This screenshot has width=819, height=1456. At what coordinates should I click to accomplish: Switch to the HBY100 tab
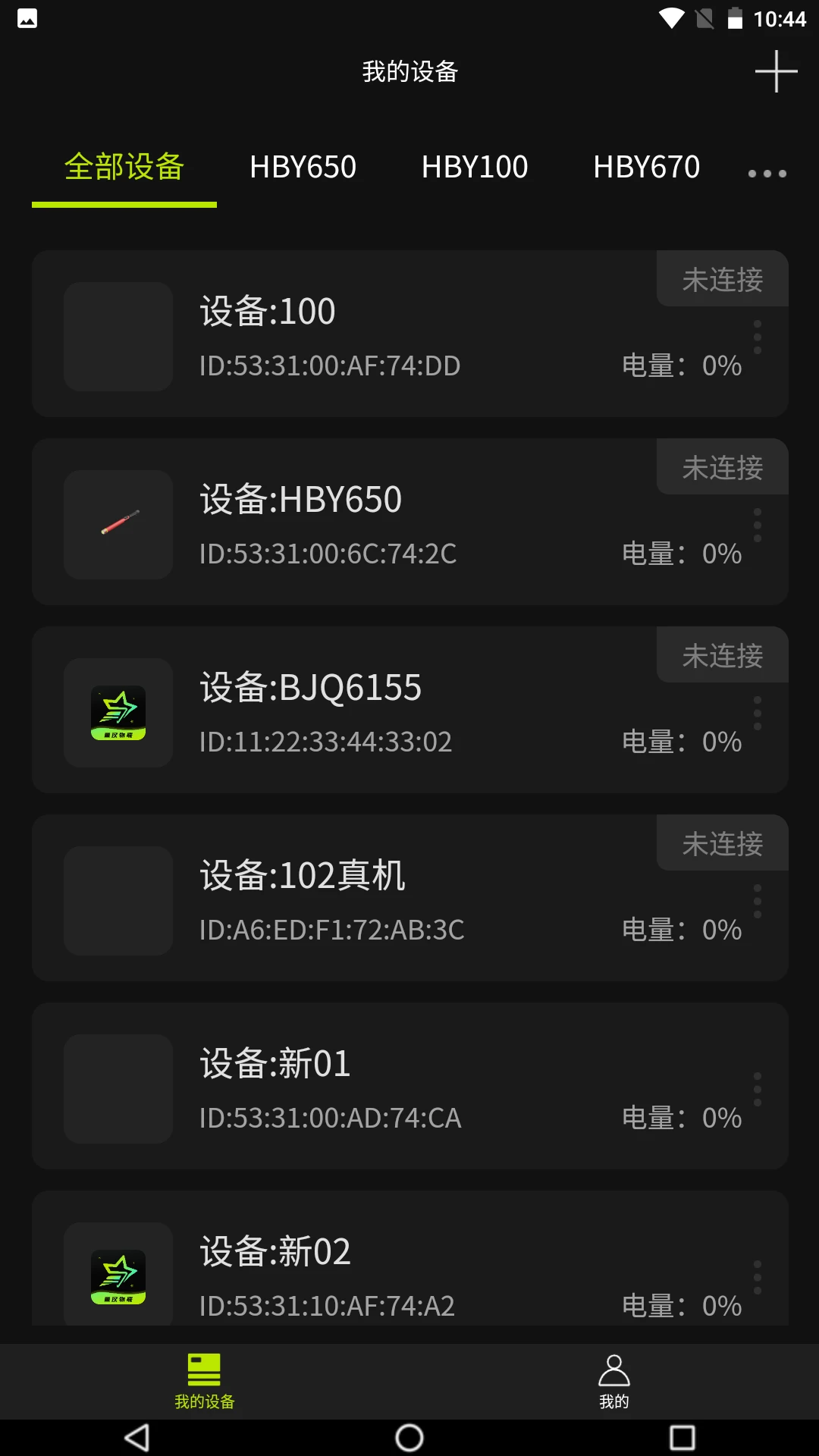(475, 167)
